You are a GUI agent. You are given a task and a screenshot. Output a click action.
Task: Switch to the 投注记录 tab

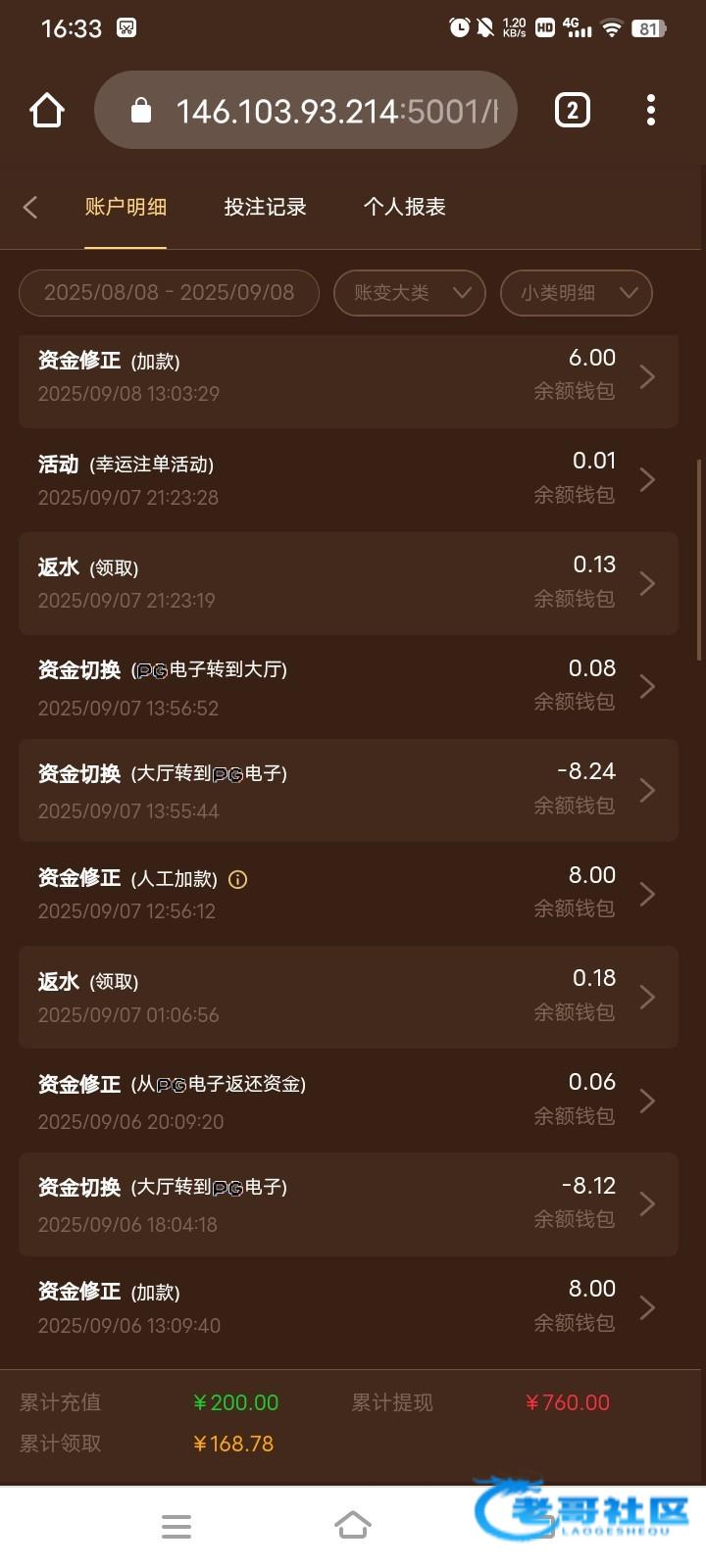click(x=265, y=207)
